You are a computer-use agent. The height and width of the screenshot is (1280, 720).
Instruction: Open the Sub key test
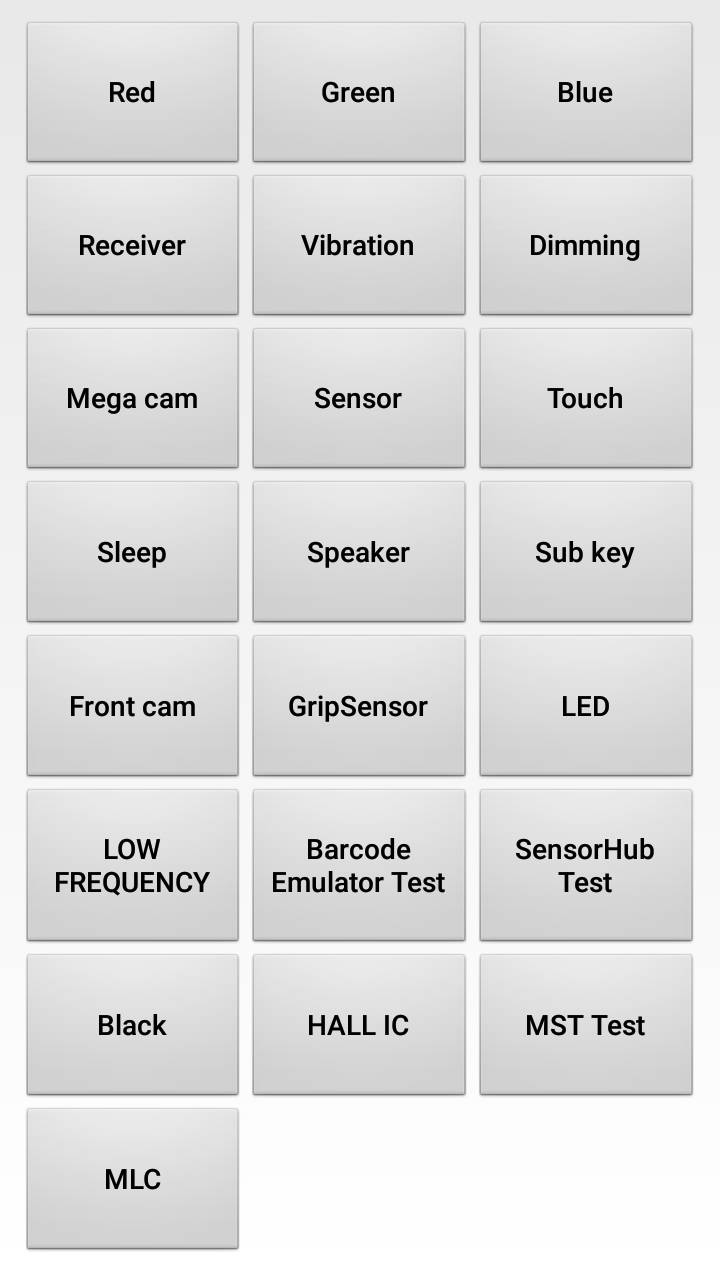[x=585, y=552]
